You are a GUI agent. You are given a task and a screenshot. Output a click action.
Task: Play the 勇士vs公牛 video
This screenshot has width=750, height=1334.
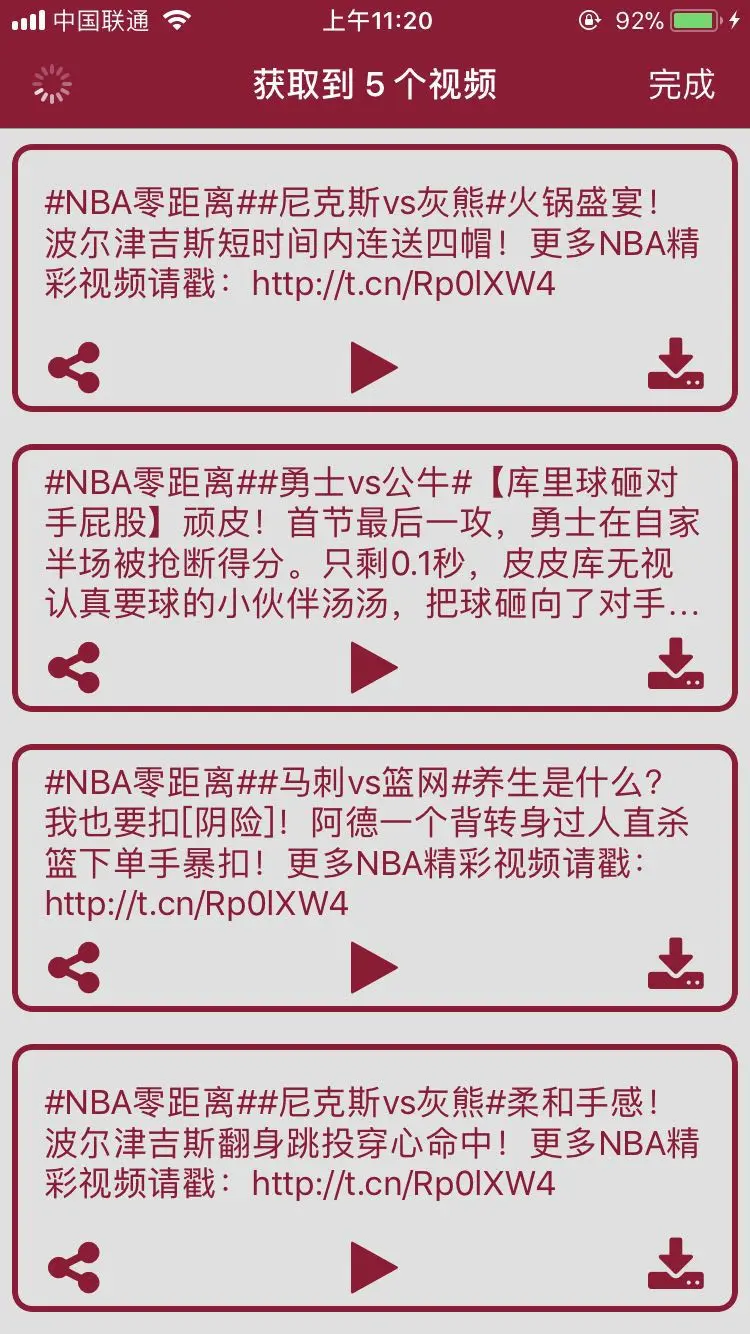(x=374, y=667)
